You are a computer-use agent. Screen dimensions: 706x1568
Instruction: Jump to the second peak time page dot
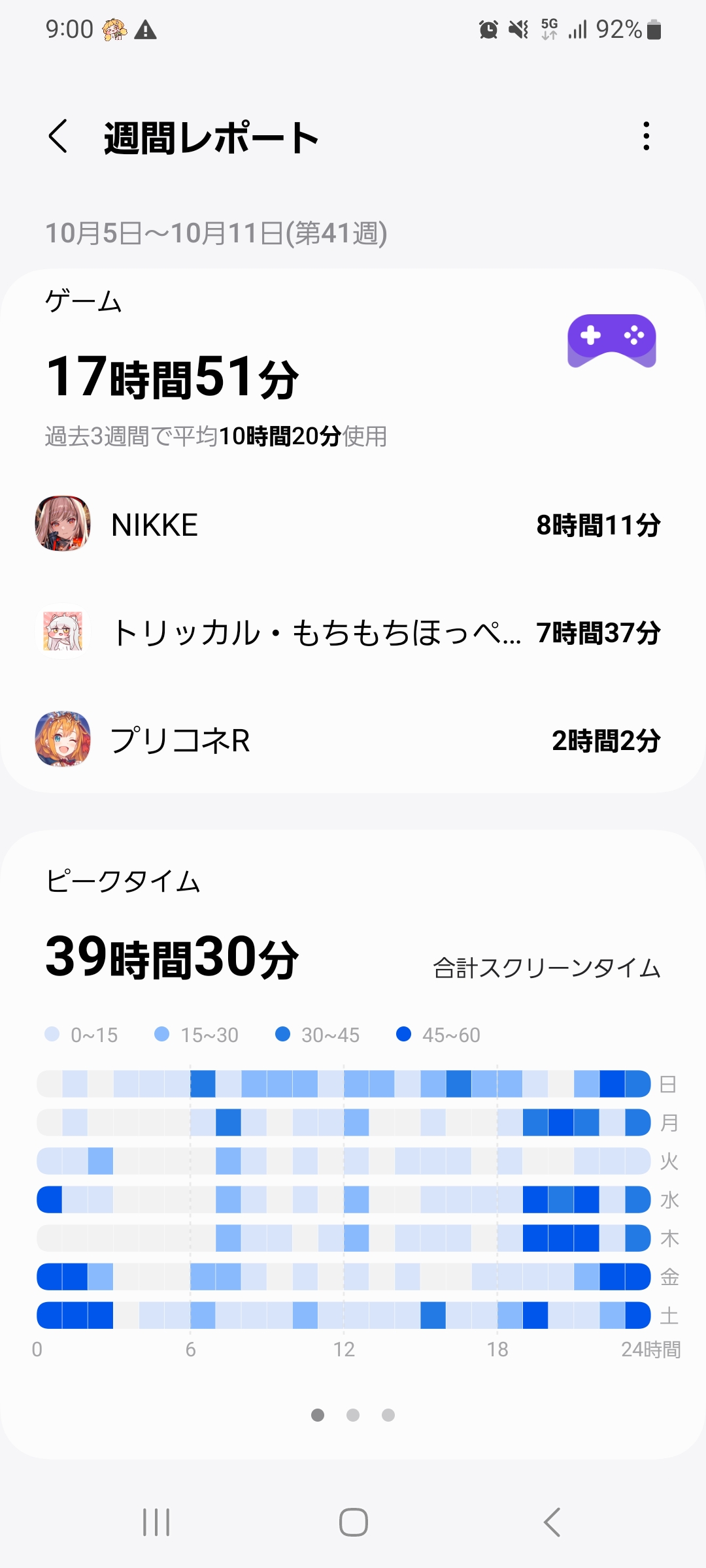click(x=353, y=1415)
